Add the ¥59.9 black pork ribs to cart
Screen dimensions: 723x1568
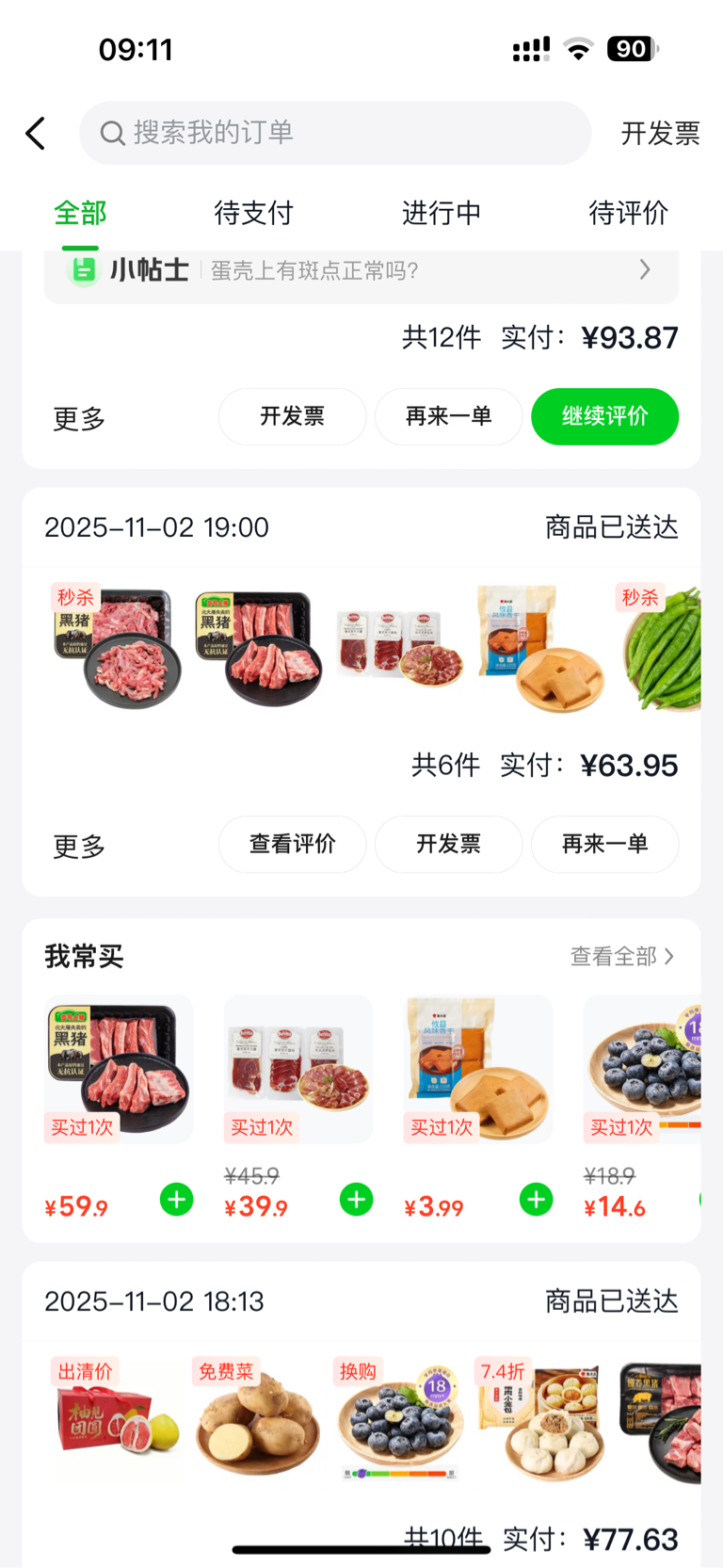176,1200
